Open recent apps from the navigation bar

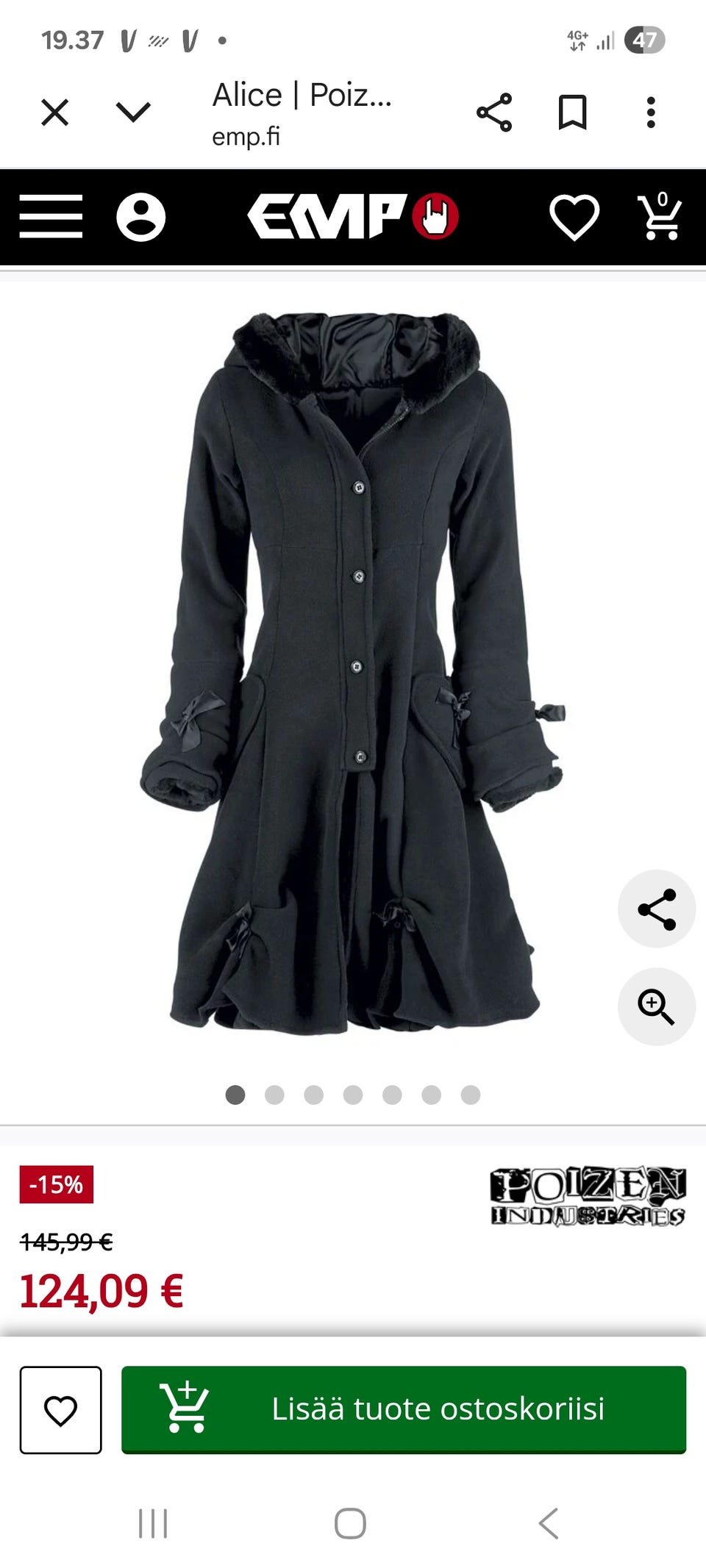pos(153,1523)
